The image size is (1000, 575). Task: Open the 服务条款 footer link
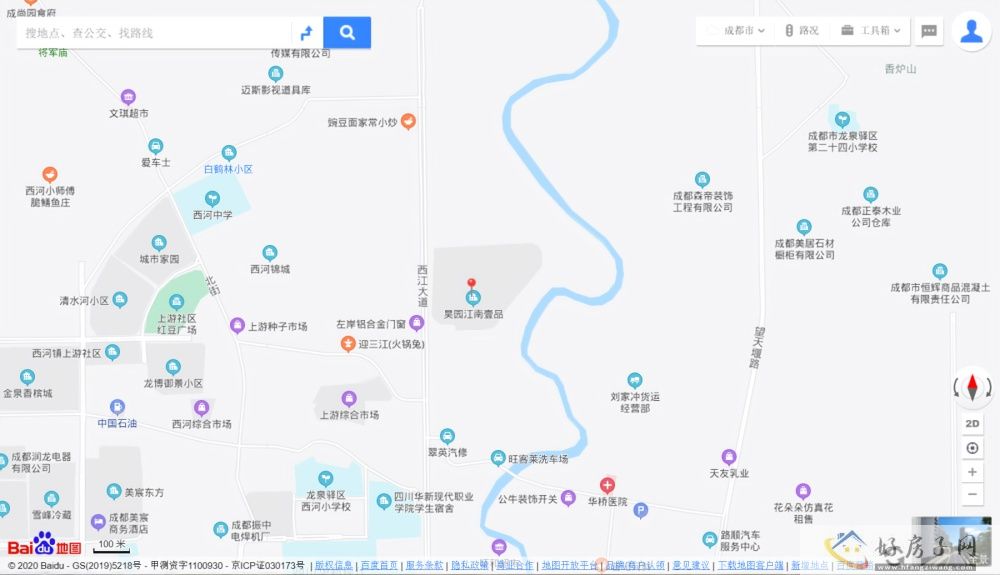tap(424, 566)
